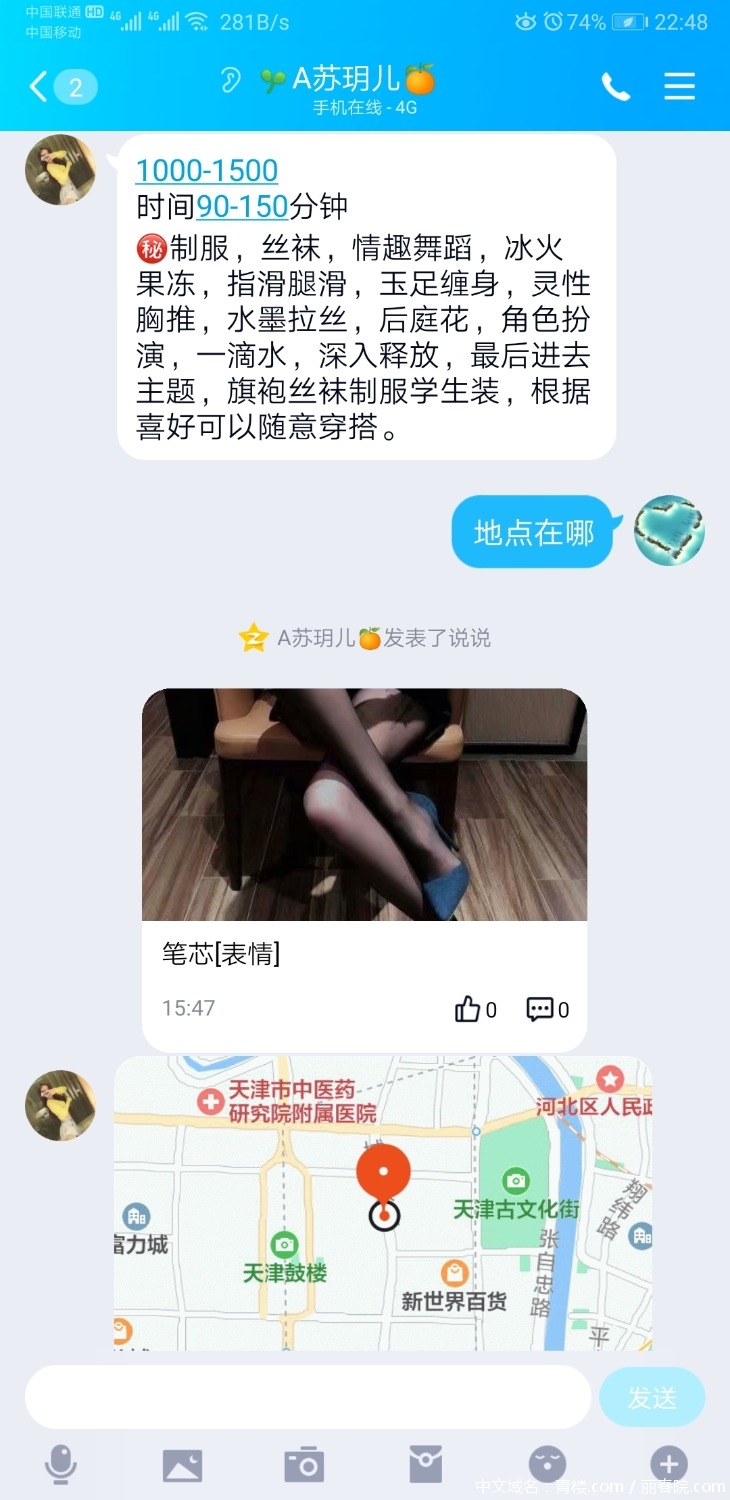This screenshot has height=1500, width=730.
Task: Tap the 90-150 link in the message
Action: pyautogui.click(x=242, y=207)
